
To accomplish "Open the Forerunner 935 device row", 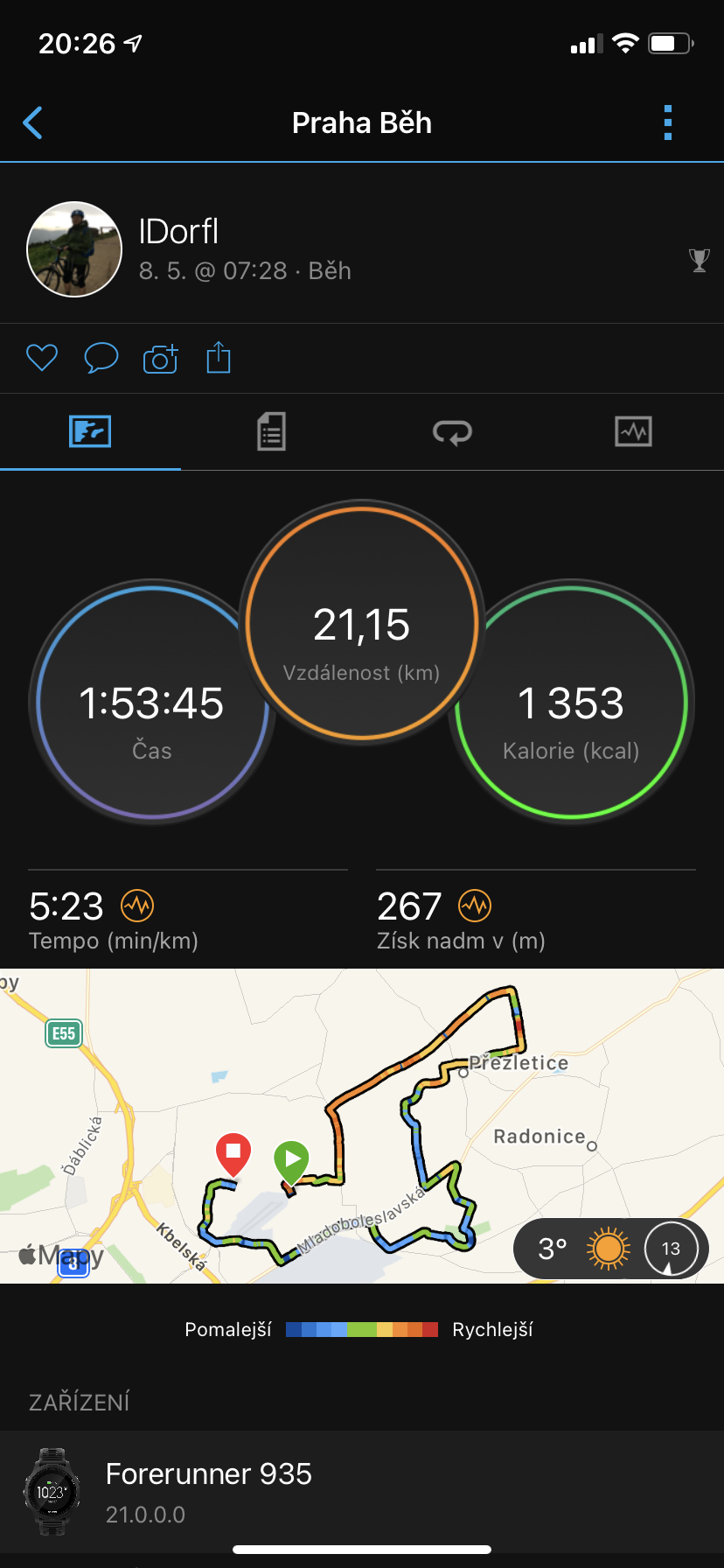I will tap(362, 1493).
